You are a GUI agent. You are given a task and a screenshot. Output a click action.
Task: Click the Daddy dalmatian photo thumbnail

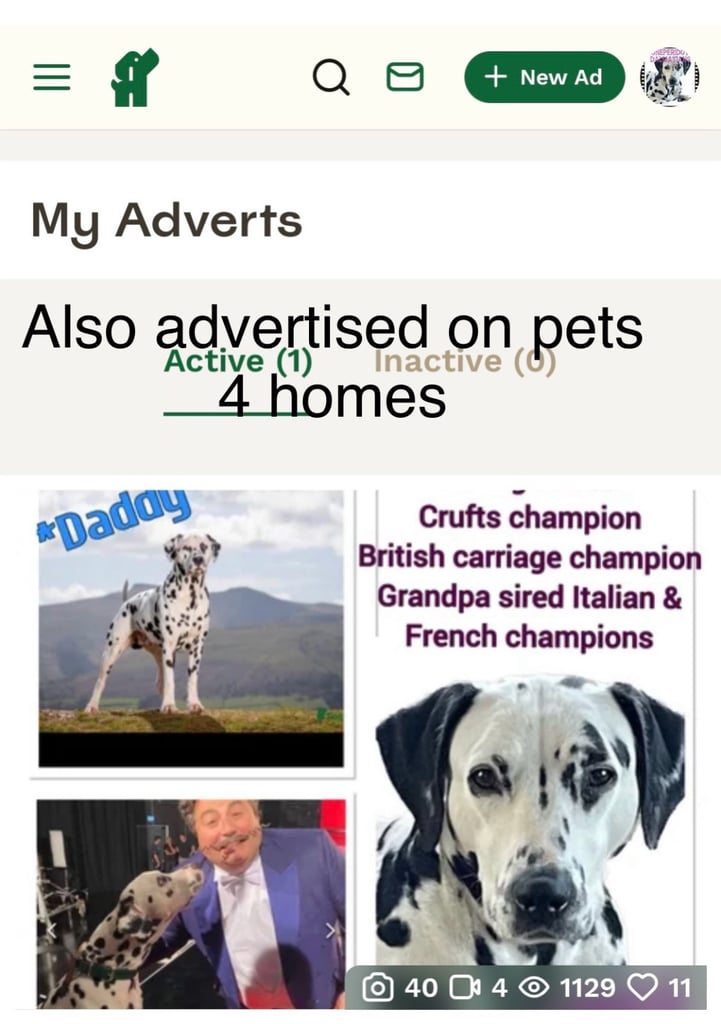click(192, 625)
